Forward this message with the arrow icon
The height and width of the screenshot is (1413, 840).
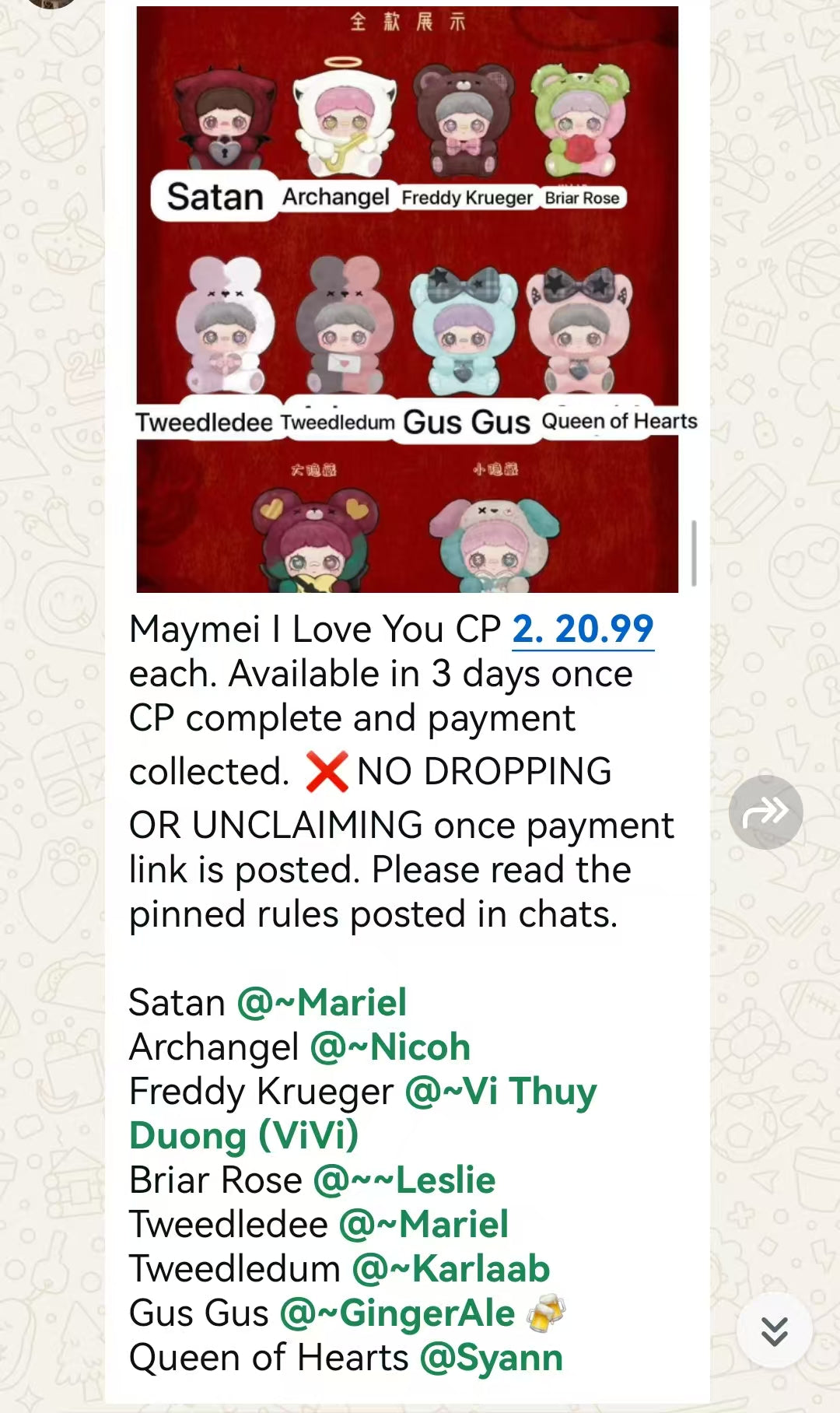(765, 812)
